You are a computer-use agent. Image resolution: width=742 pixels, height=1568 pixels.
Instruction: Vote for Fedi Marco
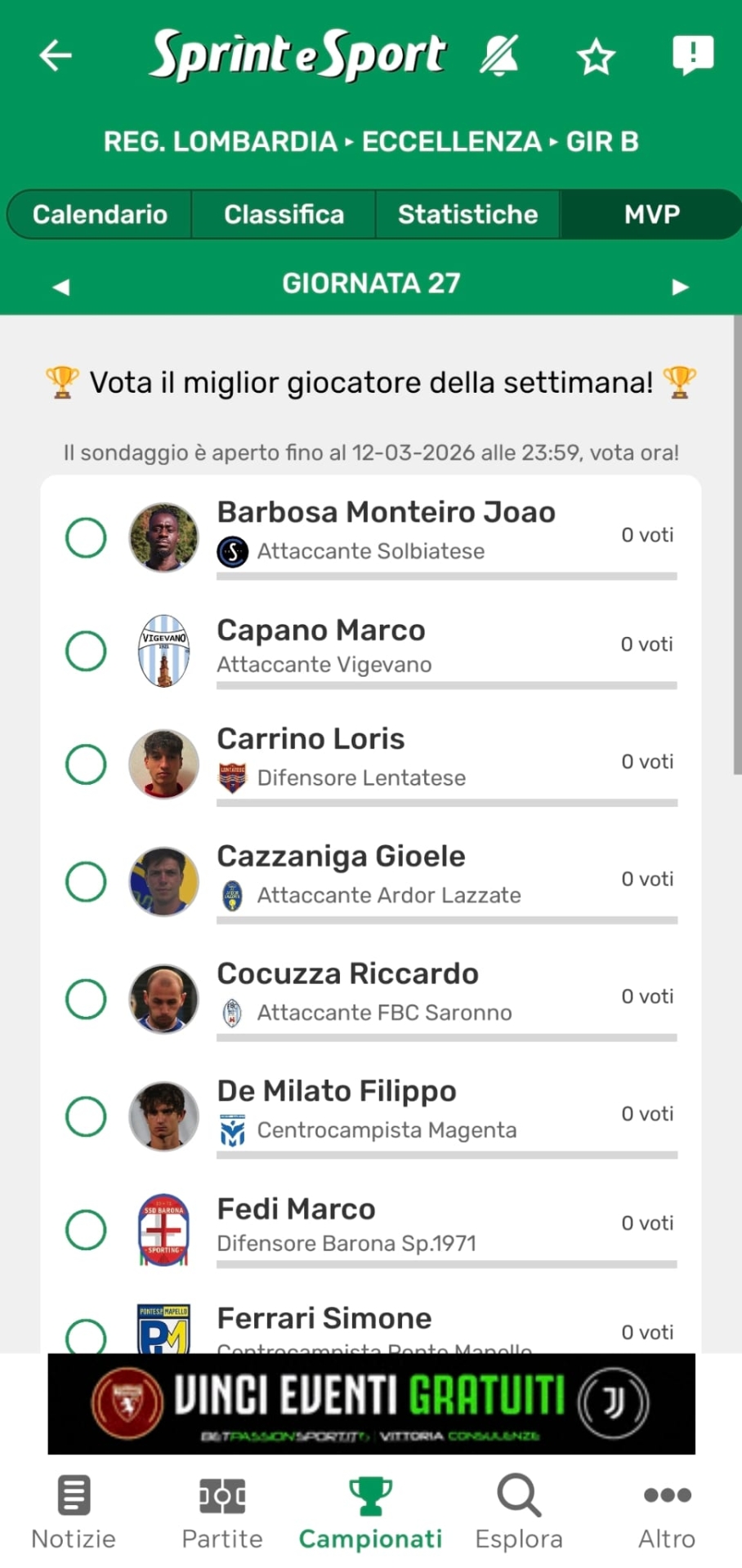point(86,1230)
